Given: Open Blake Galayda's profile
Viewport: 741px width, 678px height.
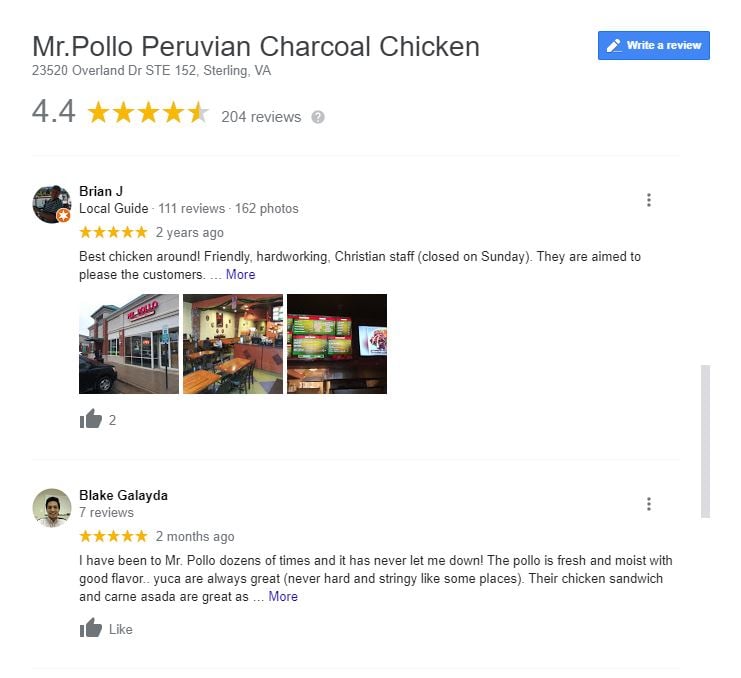Looking at the screenshot, I should [x=123, y=495].
